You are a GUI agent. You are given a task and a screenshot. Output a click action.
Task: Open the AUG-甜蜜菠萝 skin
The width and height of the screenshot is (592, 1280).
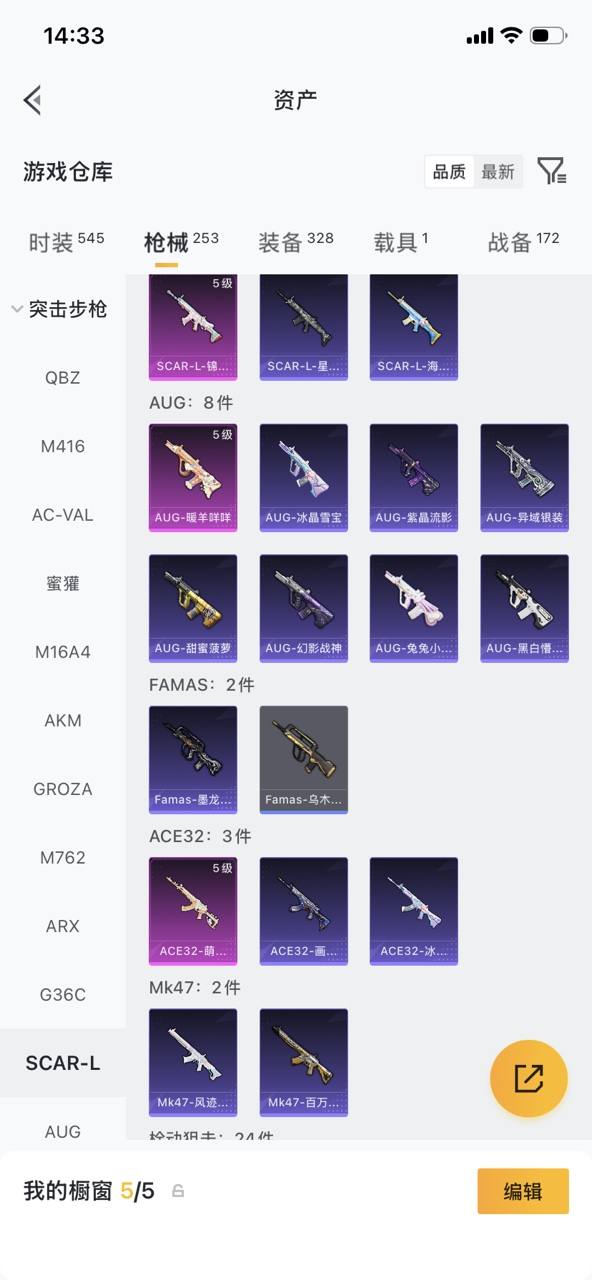click(193, 608)
